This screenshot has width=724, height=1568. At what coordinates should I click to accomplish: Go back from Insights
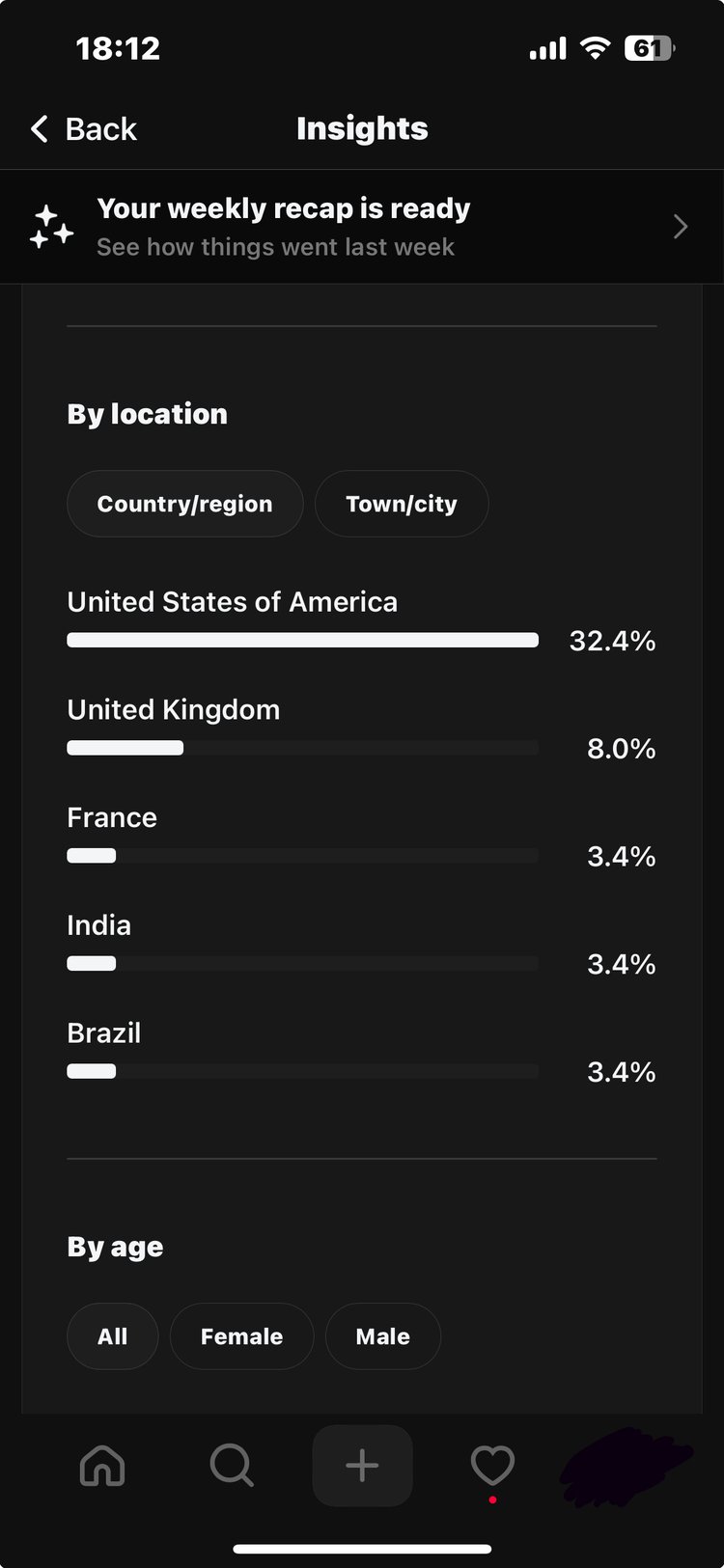83,128
